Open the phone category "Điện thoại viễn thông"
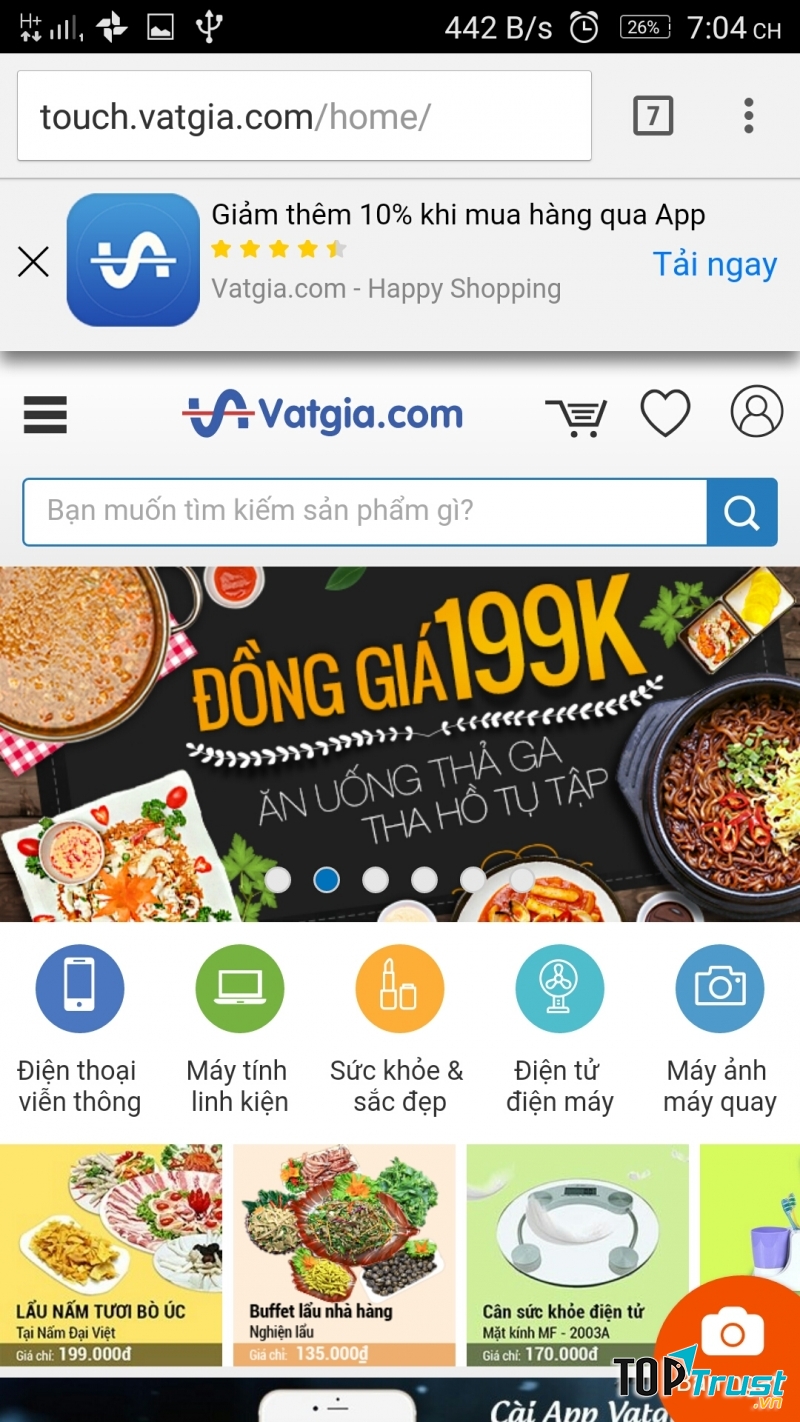The height and width of the screenshot is (1422, 800). [x=79, y=1025]
